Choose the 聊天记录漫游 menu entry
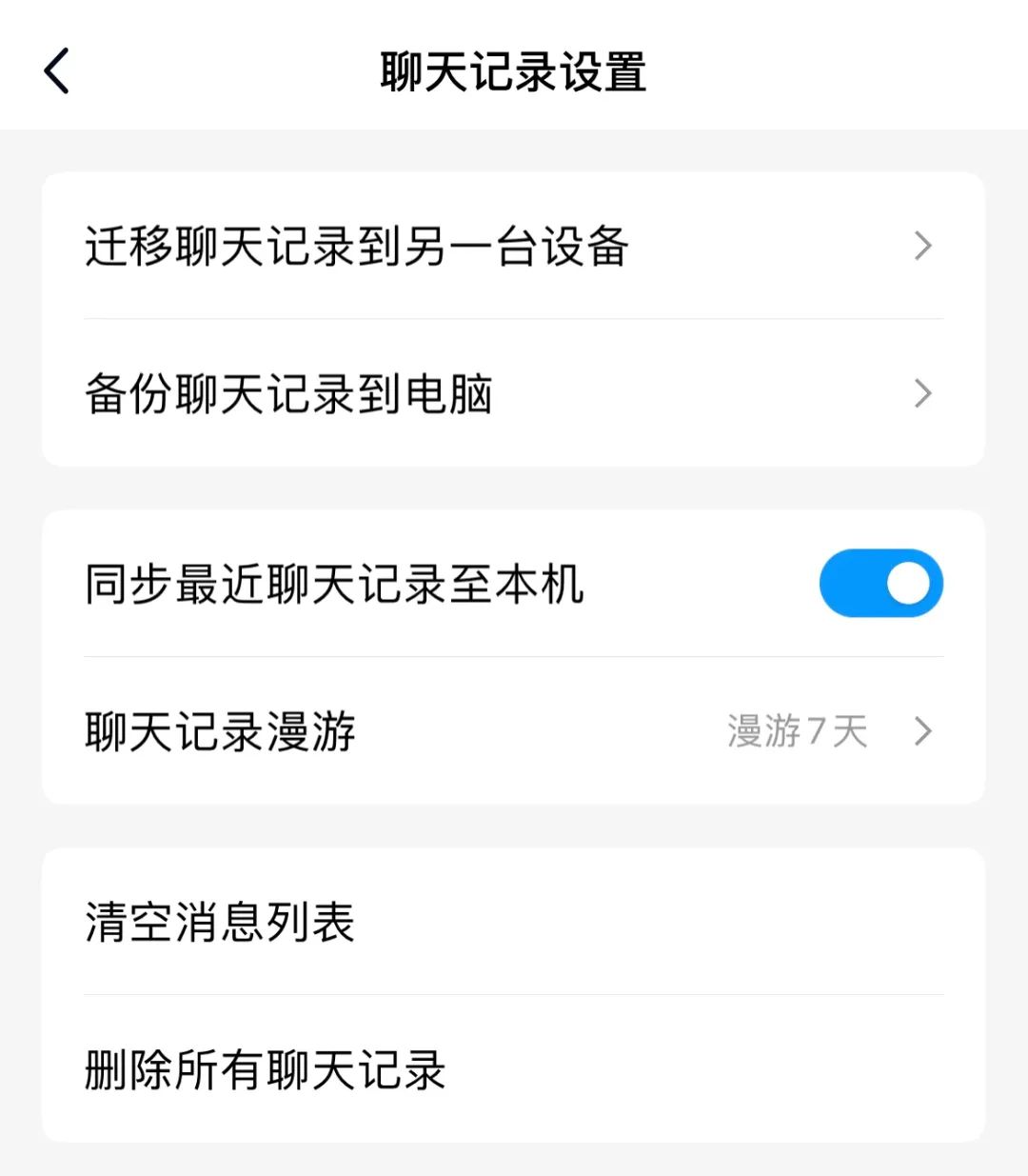This screenshot has width=1028, height=1176. 220,731
